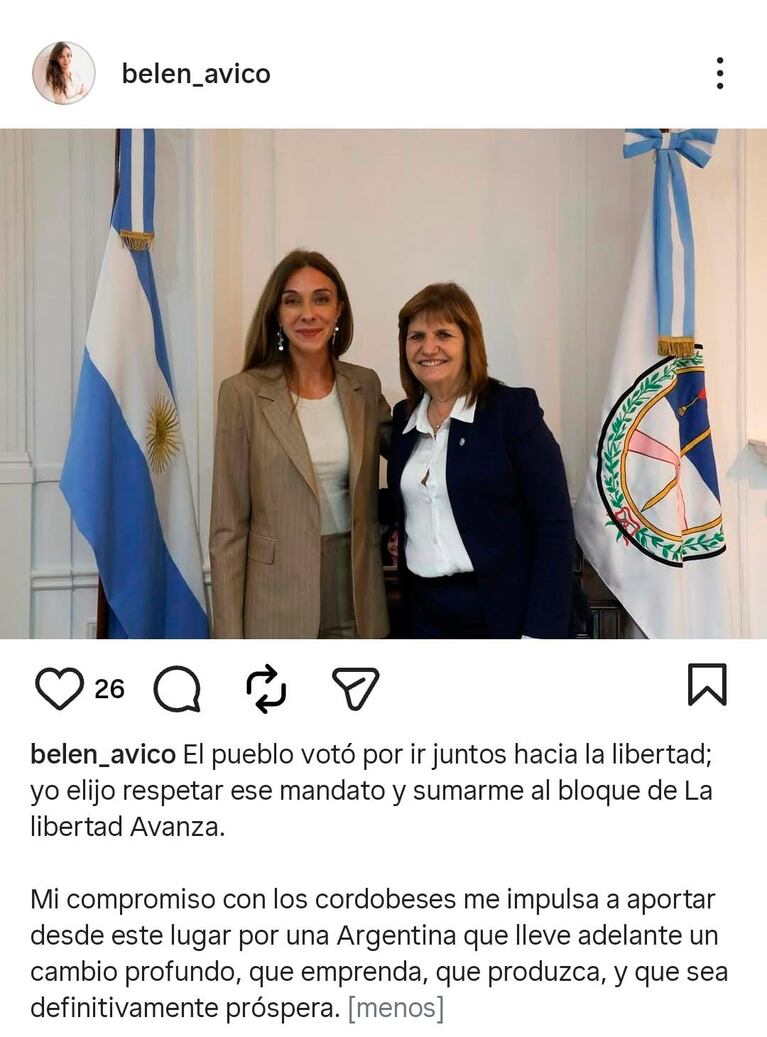Viewport: 767px width, 1037px height.
Task: View who liked by clicking the 26 count
Action: click(x=110, y=687)
